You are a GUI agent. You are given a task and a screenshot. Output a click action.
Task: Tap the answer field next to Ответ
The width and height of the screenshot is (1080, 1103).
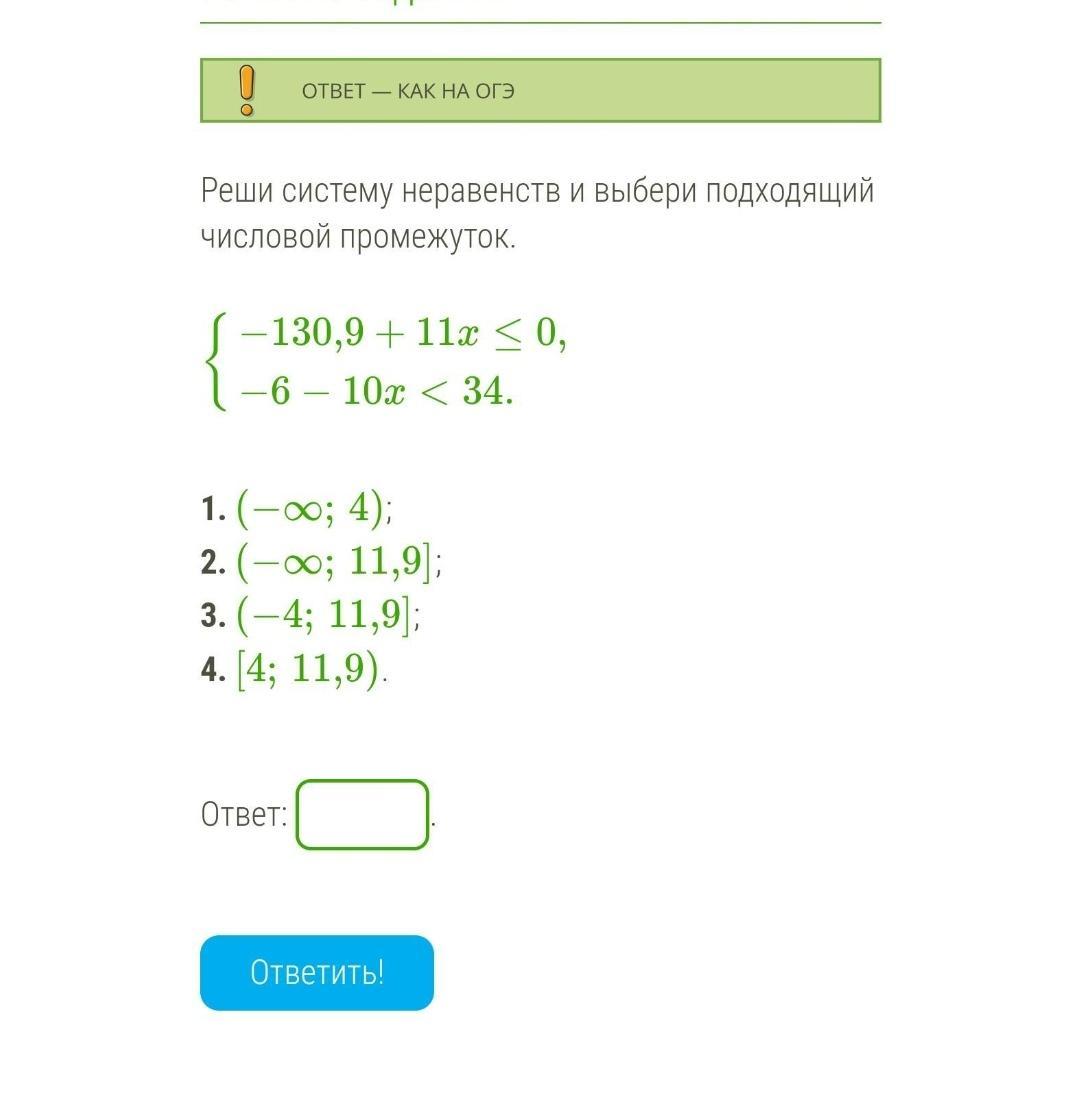coord(362,815)
